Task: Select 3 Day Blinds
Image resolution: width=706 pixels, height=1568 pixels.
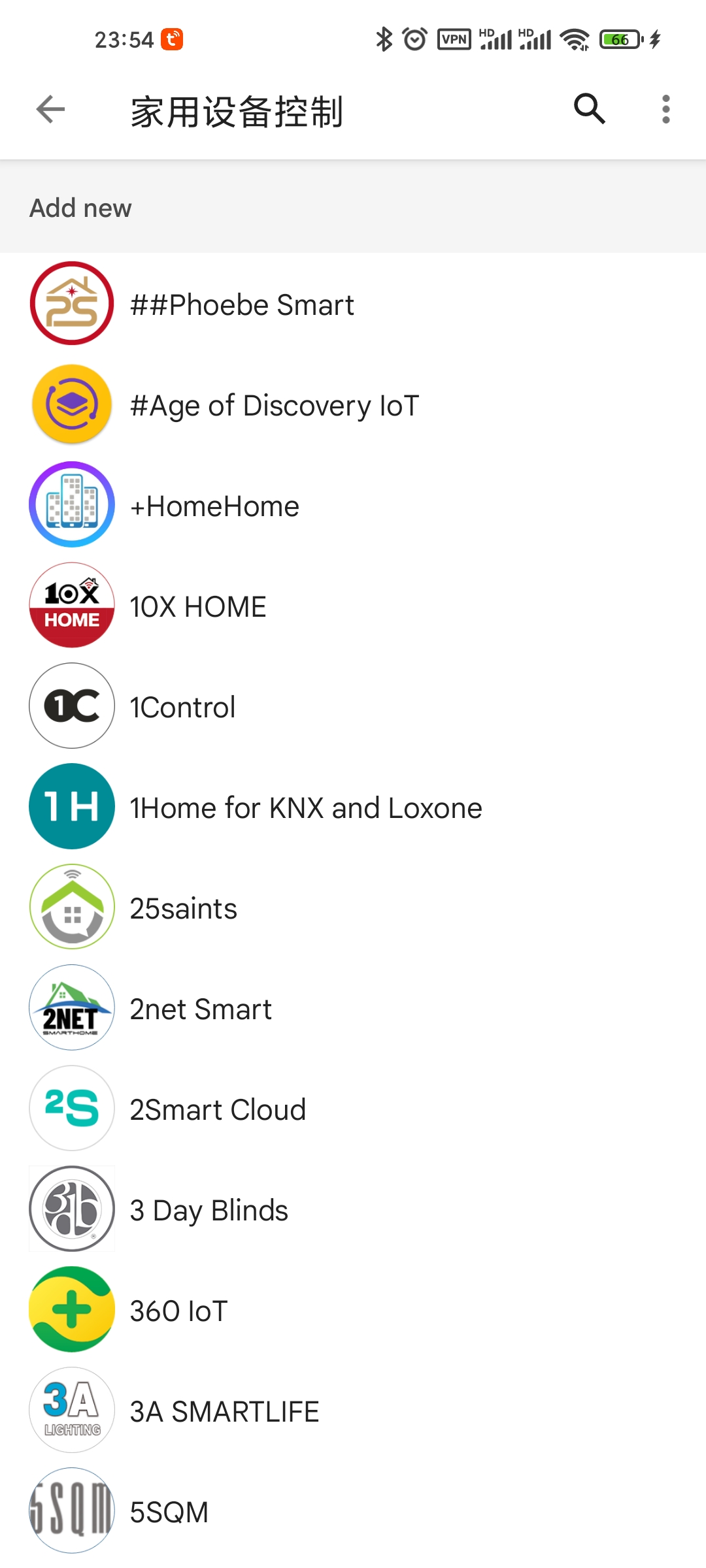Action: 209,1210
